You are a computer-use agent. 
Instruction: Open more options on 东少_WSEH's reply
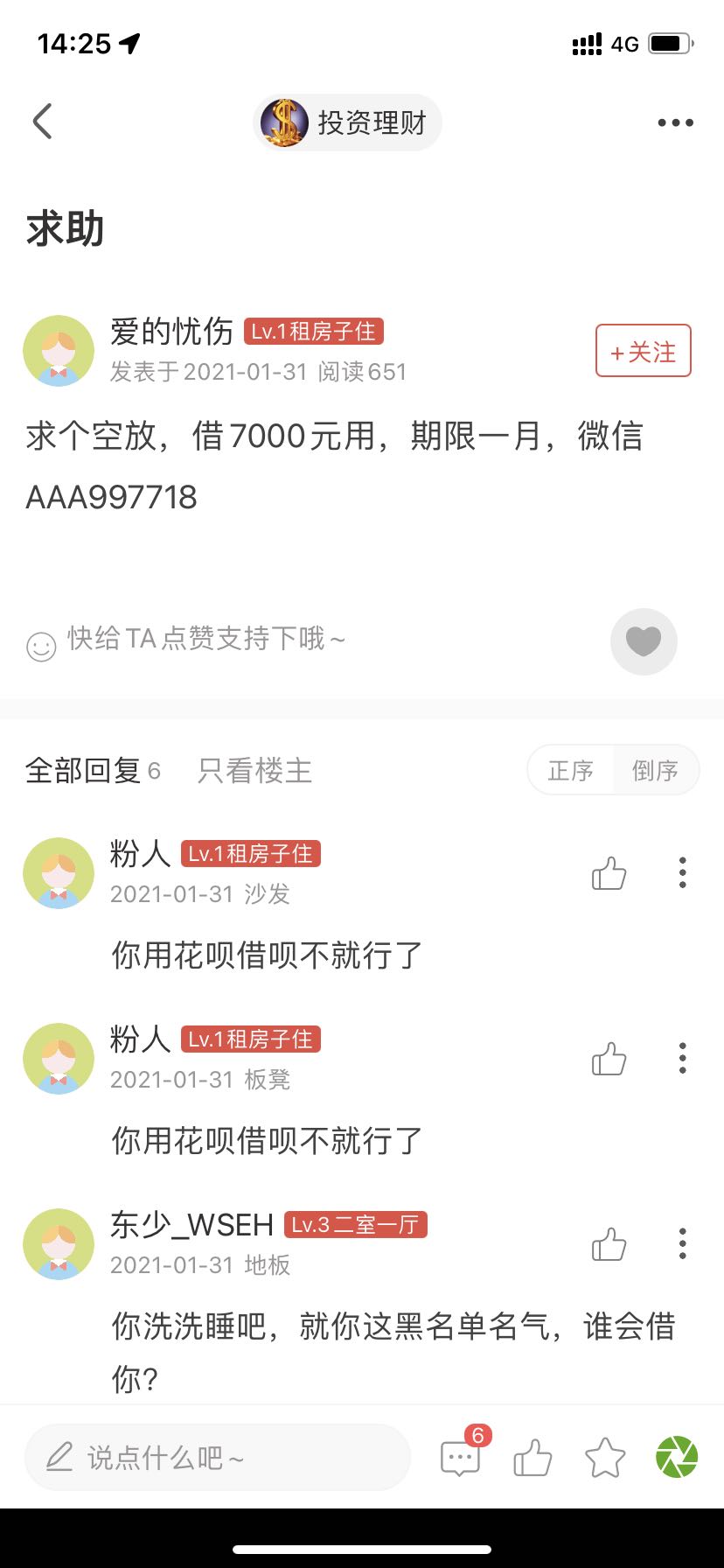pos(683,1244)
